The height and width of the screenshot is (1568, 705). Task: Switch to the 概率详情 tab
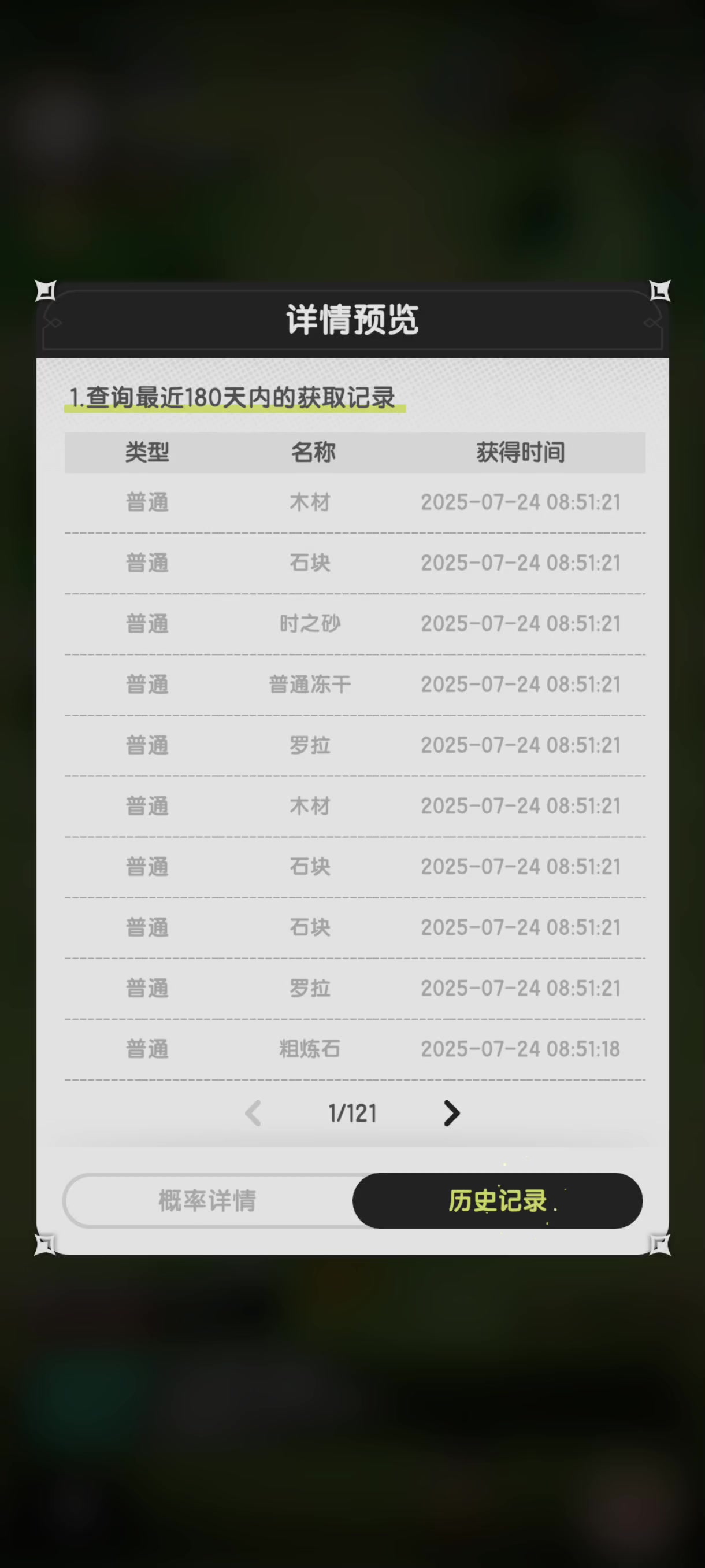tap(207, 1200)
